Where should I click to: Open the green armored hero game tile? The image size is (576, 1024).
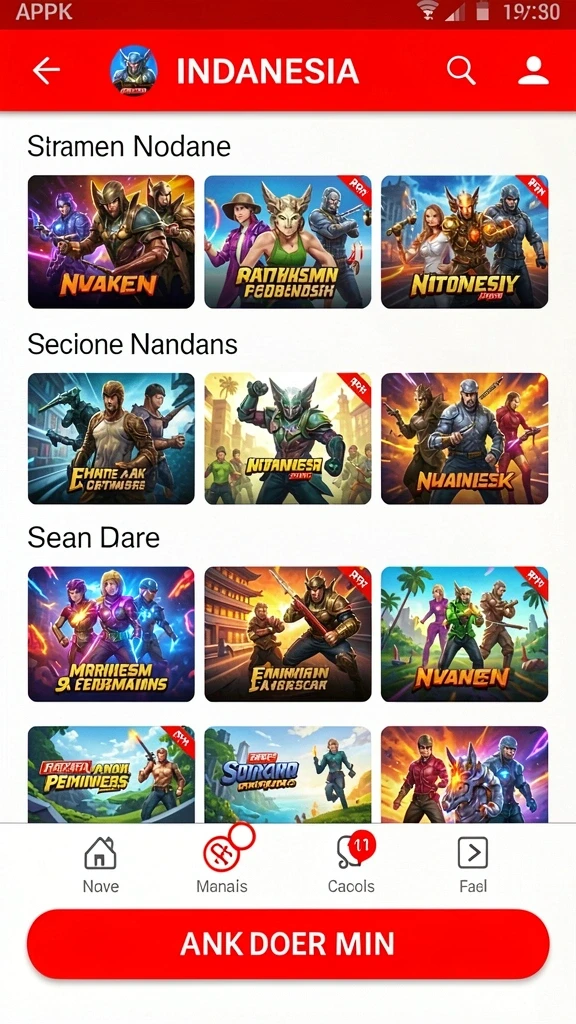pyautogui.click(x=288, y=438)
